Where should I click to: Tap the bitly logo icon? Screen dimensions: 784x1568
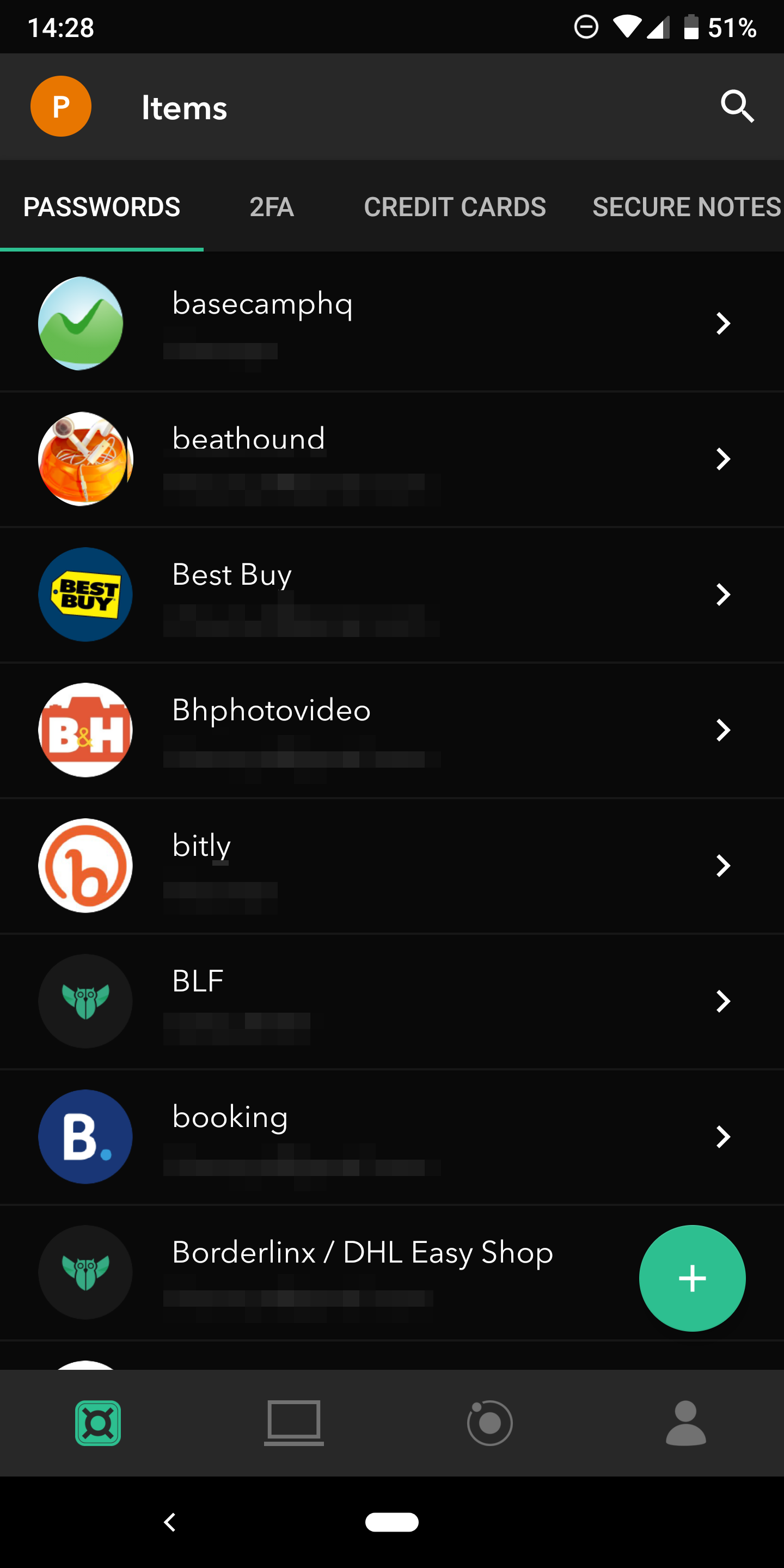[x=85, y=866]
